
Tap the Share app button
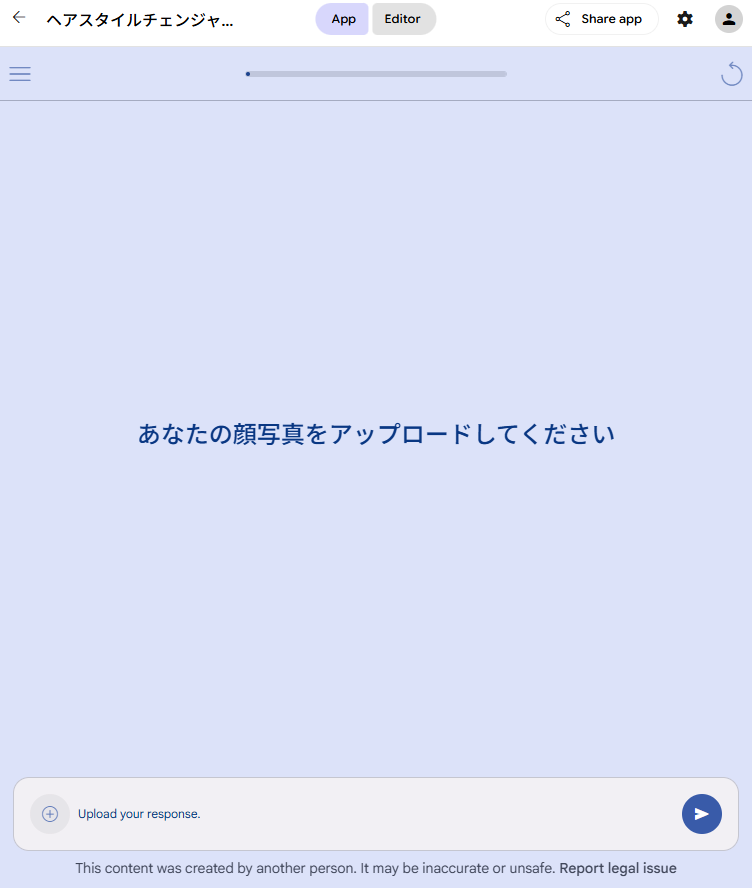pos(601,19)
